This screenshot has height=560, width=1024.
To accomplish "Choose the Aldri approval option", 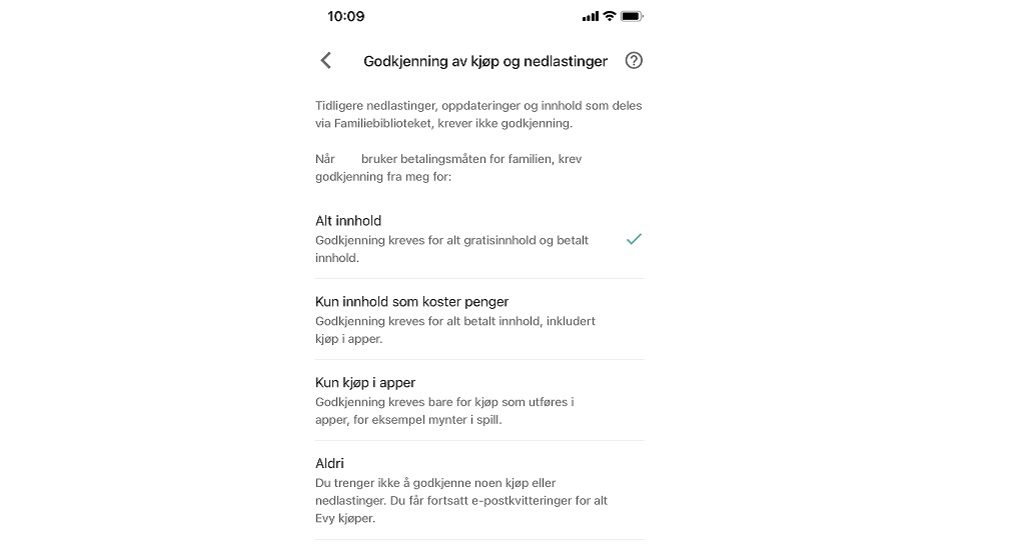I will click(478, 490).
